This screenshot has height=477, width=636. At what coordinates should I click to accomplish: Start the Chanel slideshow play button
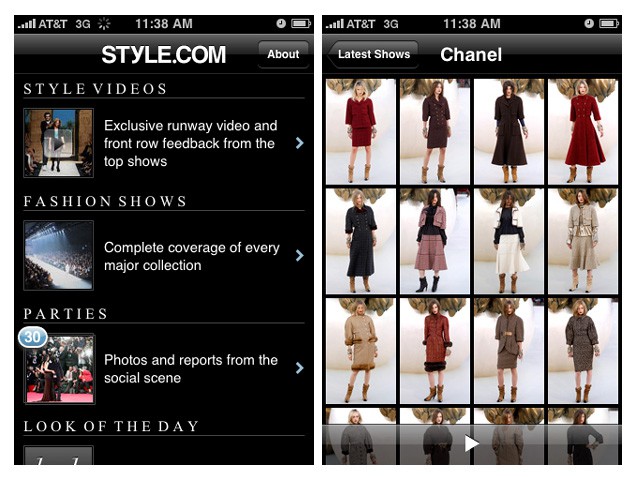point(472,443)
